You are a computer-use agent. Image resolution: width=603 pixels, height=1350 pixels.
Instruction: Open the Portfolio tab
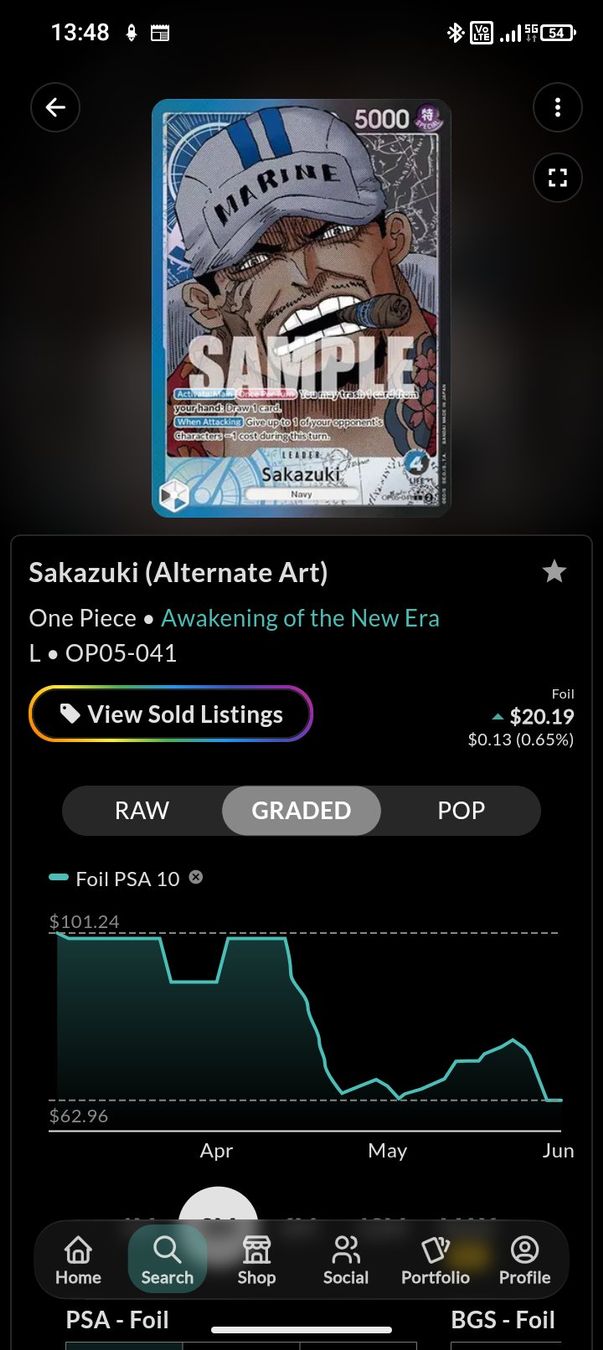click(435, 1260)
